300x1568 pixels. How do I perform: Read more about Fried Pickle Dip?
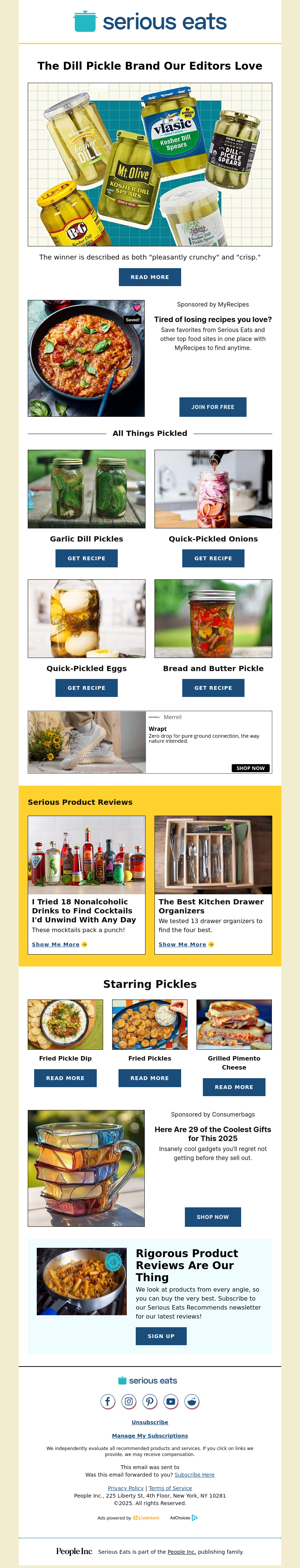[65, 1078]
